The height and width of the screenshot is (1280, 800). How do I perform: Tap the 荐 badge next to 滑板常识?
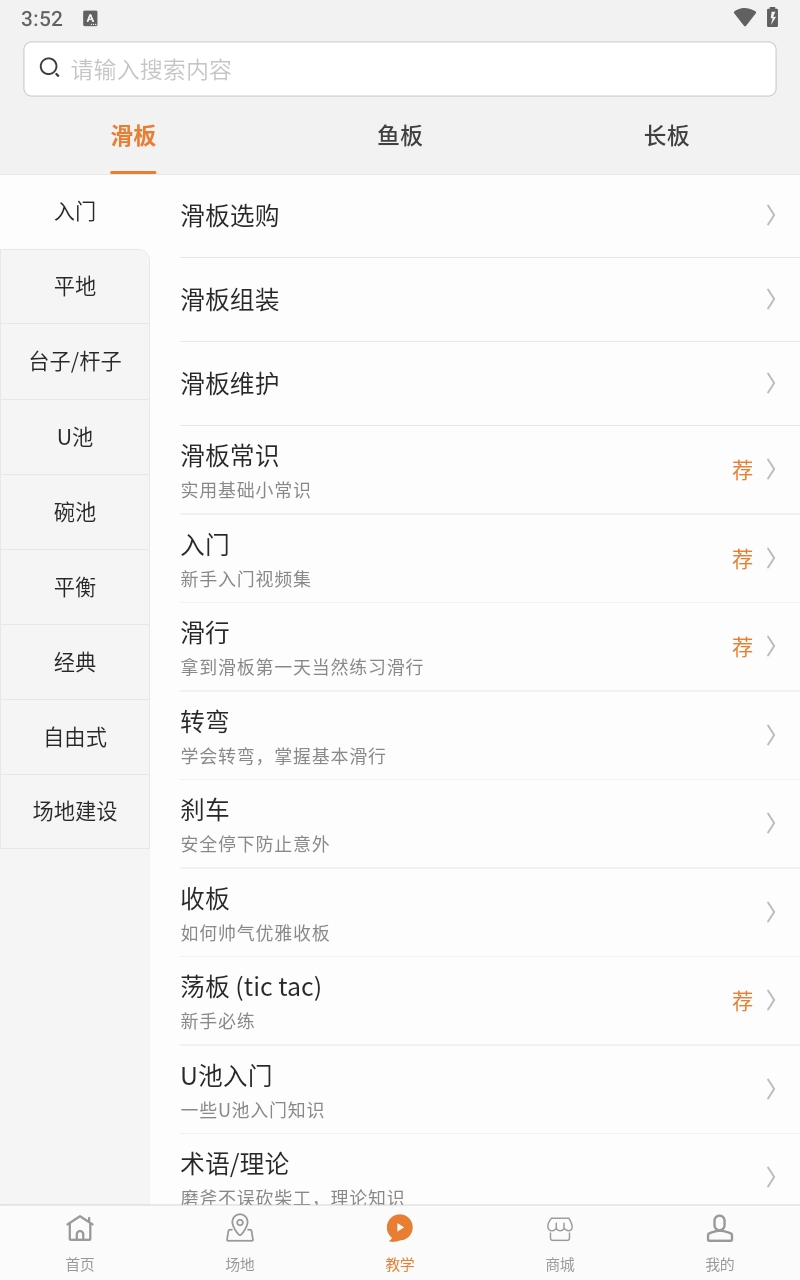point(742,470)
